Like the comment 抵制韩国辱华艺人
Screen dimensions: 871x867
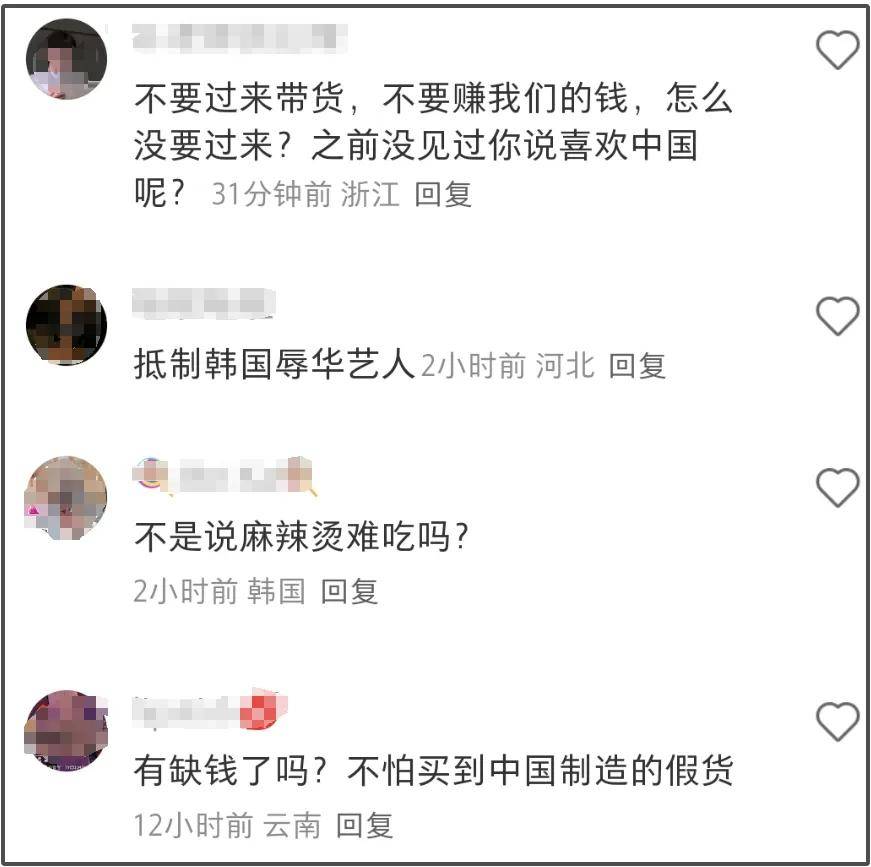[837, 317]
